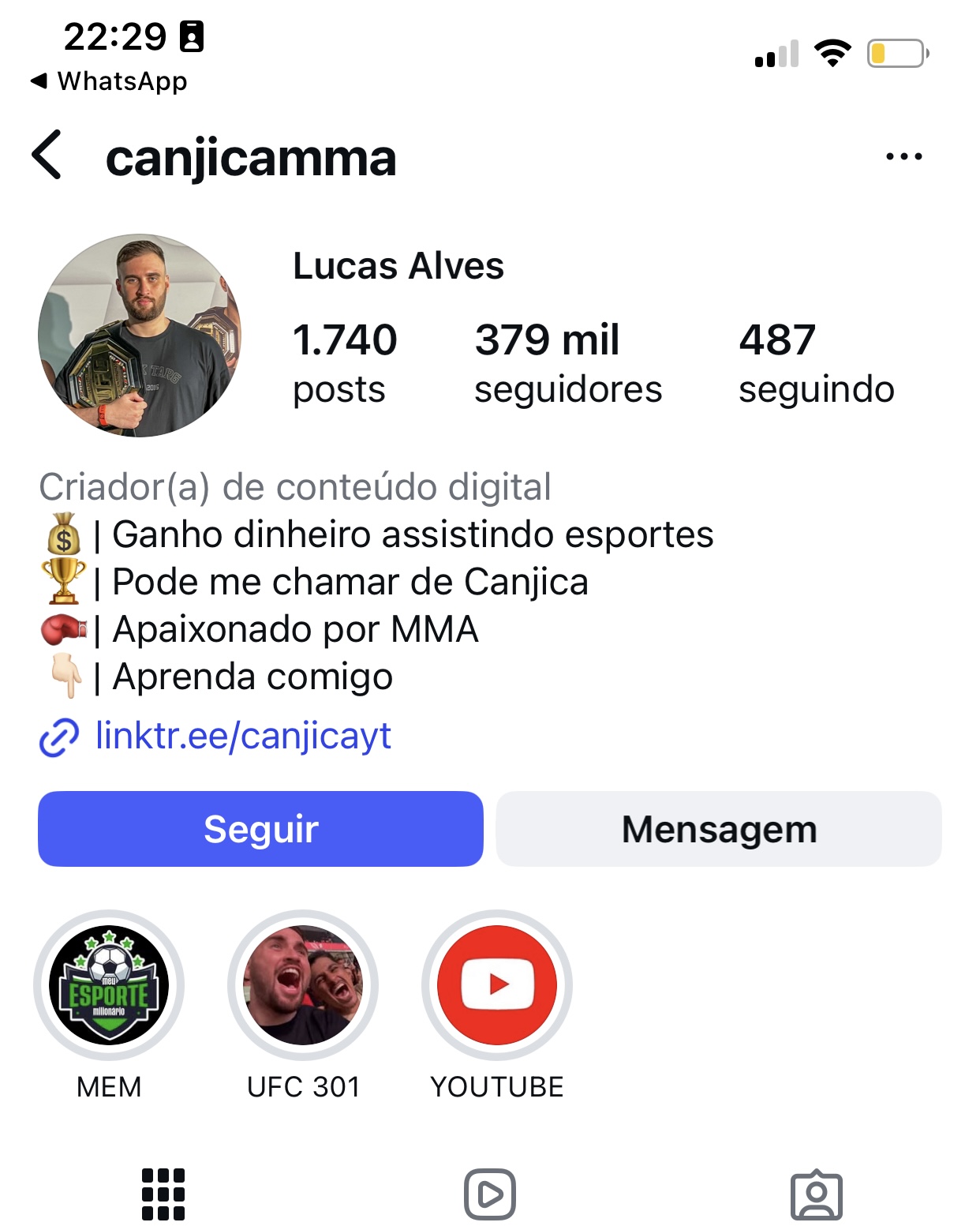The image size is (980, 1226).
Task: Tap the Mensagem button
Action: [719, 828]
